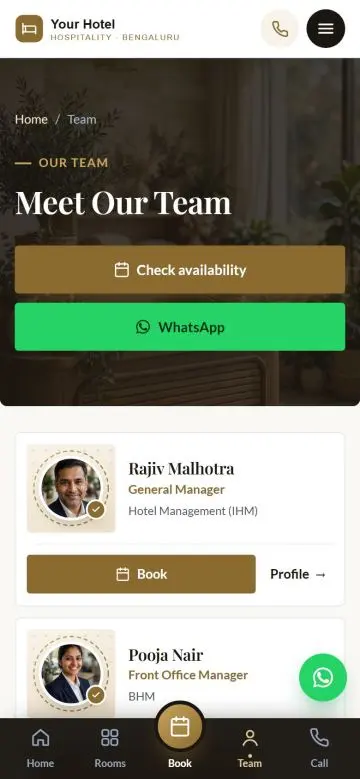Open Rajiv Malhotra's Profile link
Viewport: 360px width, 779px height.
298,574
